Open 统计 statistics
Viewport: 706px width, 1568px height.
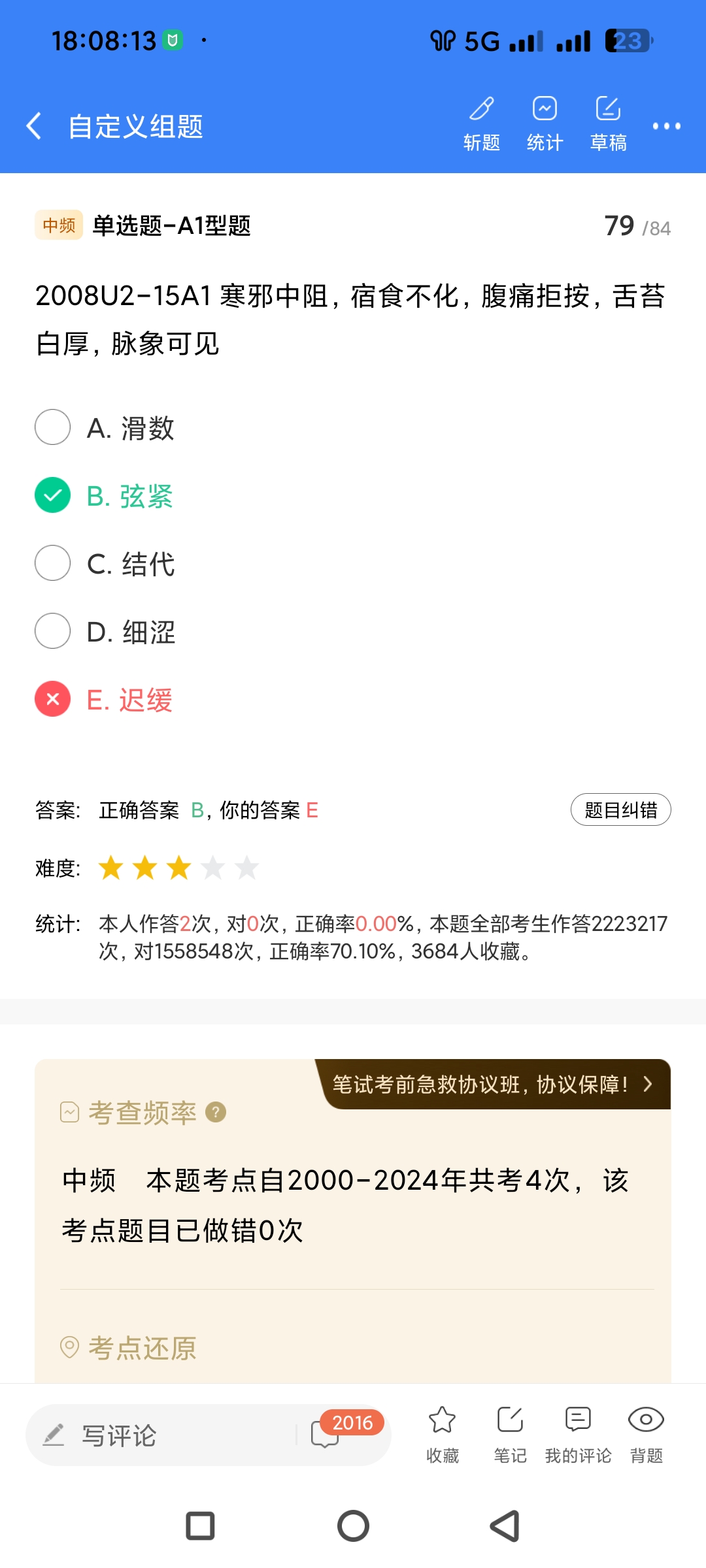[x=545, y=123]
